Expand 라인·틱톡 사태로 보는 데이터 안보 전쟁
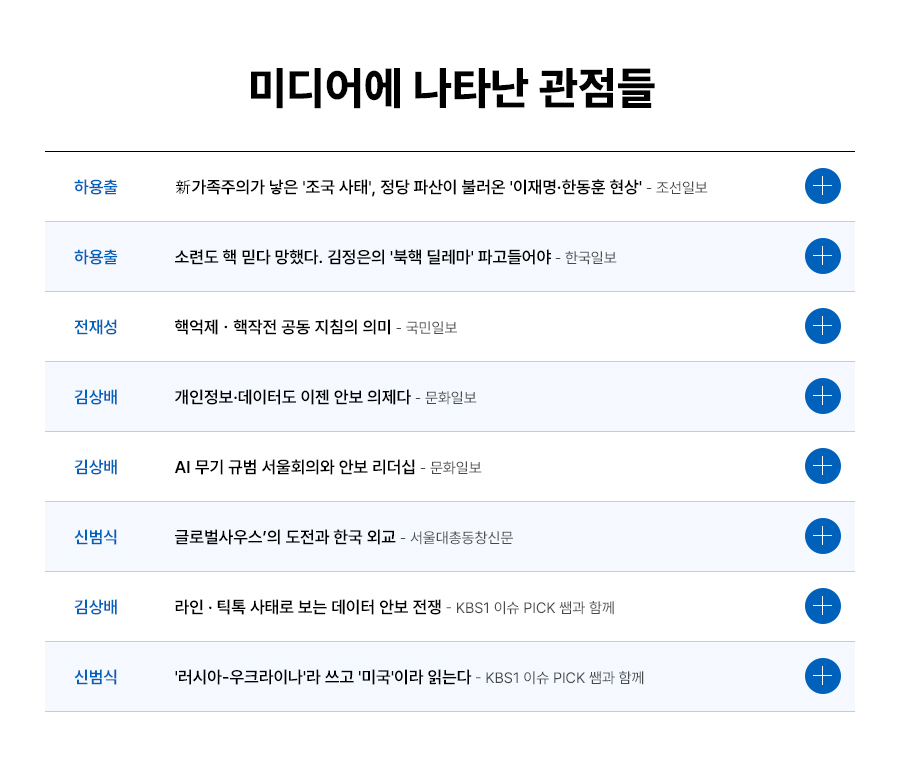The height and width of the screenshot is (783, 900). pyautogui.click(x=822, y=606)
